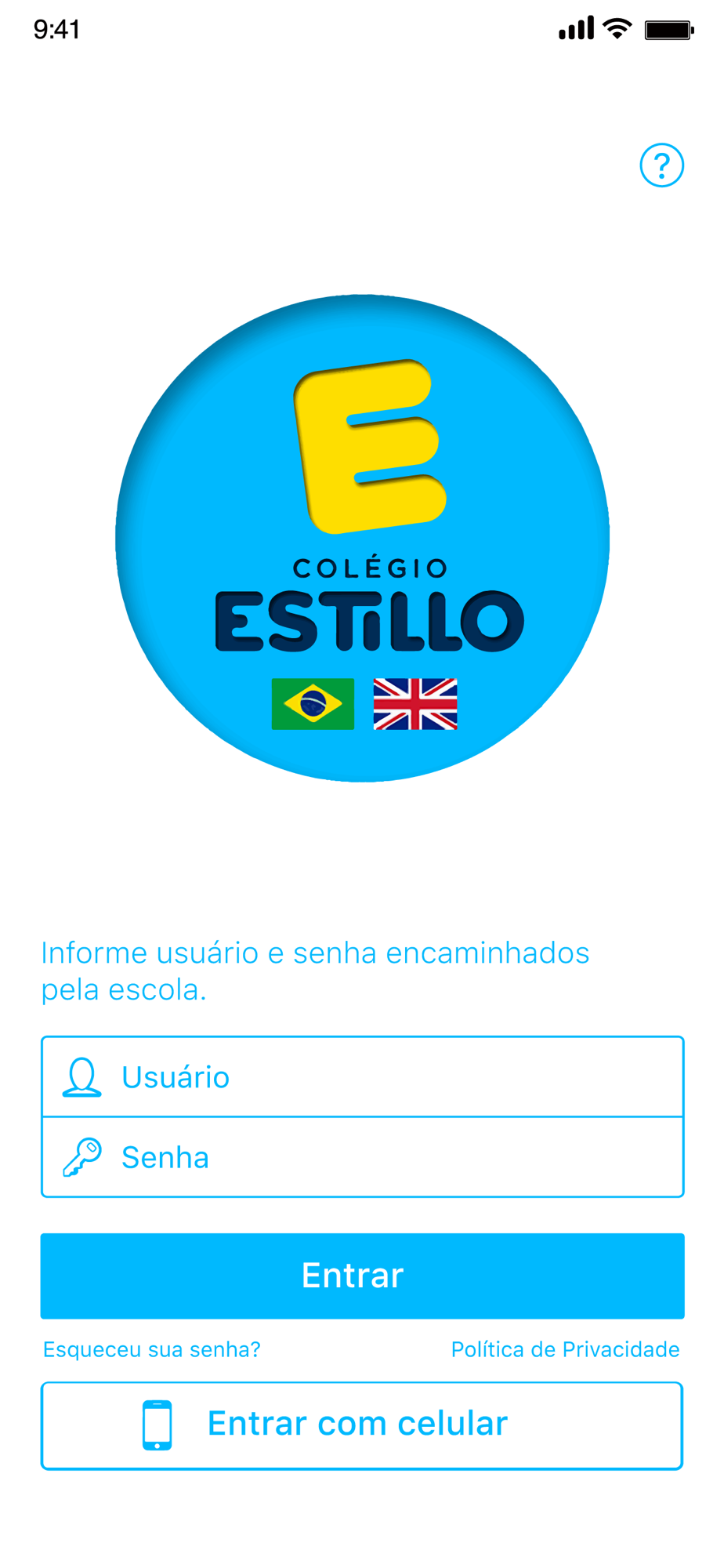724x1568 pixels.
Task: Focus the Senha password field
Action: (x=362, y=1157)
